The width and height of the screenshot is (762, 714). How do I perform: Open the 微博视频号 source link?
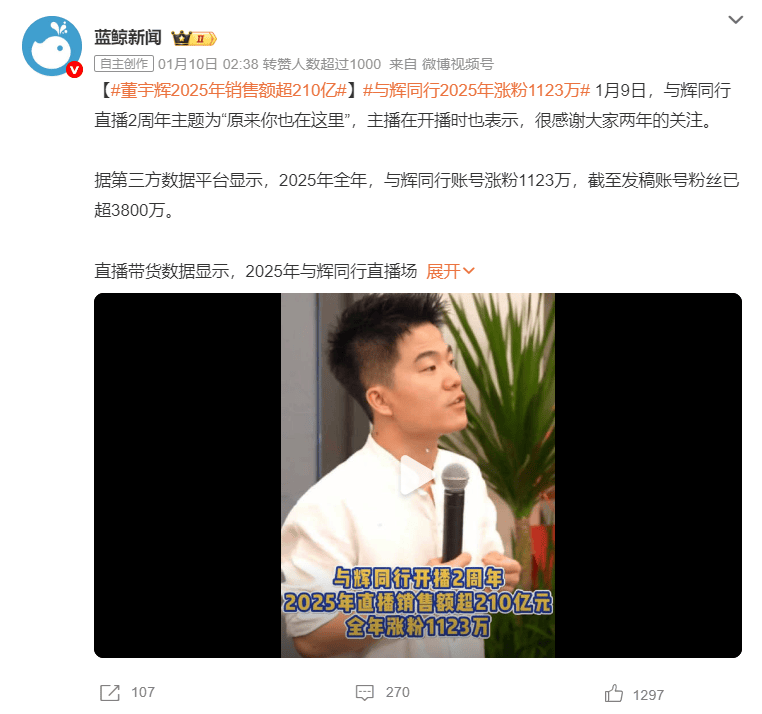456,62
